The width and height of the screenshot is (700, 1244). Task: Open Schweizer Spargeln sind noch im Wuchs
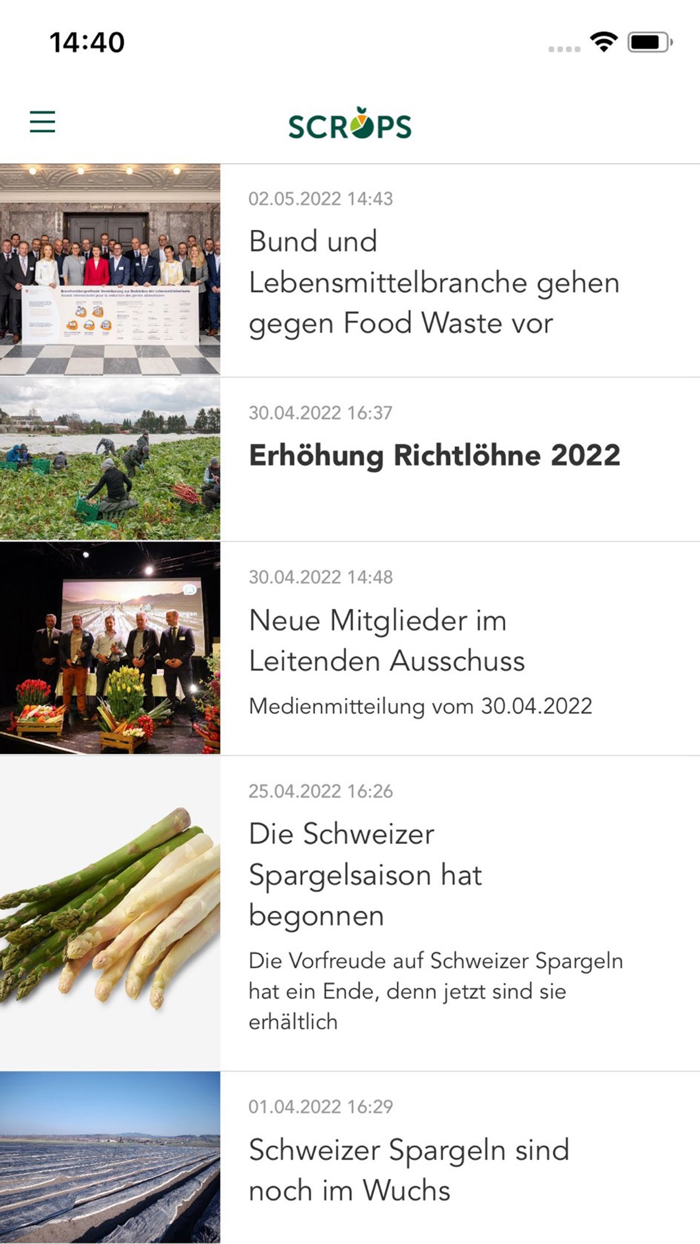[x=408, y=1169]
